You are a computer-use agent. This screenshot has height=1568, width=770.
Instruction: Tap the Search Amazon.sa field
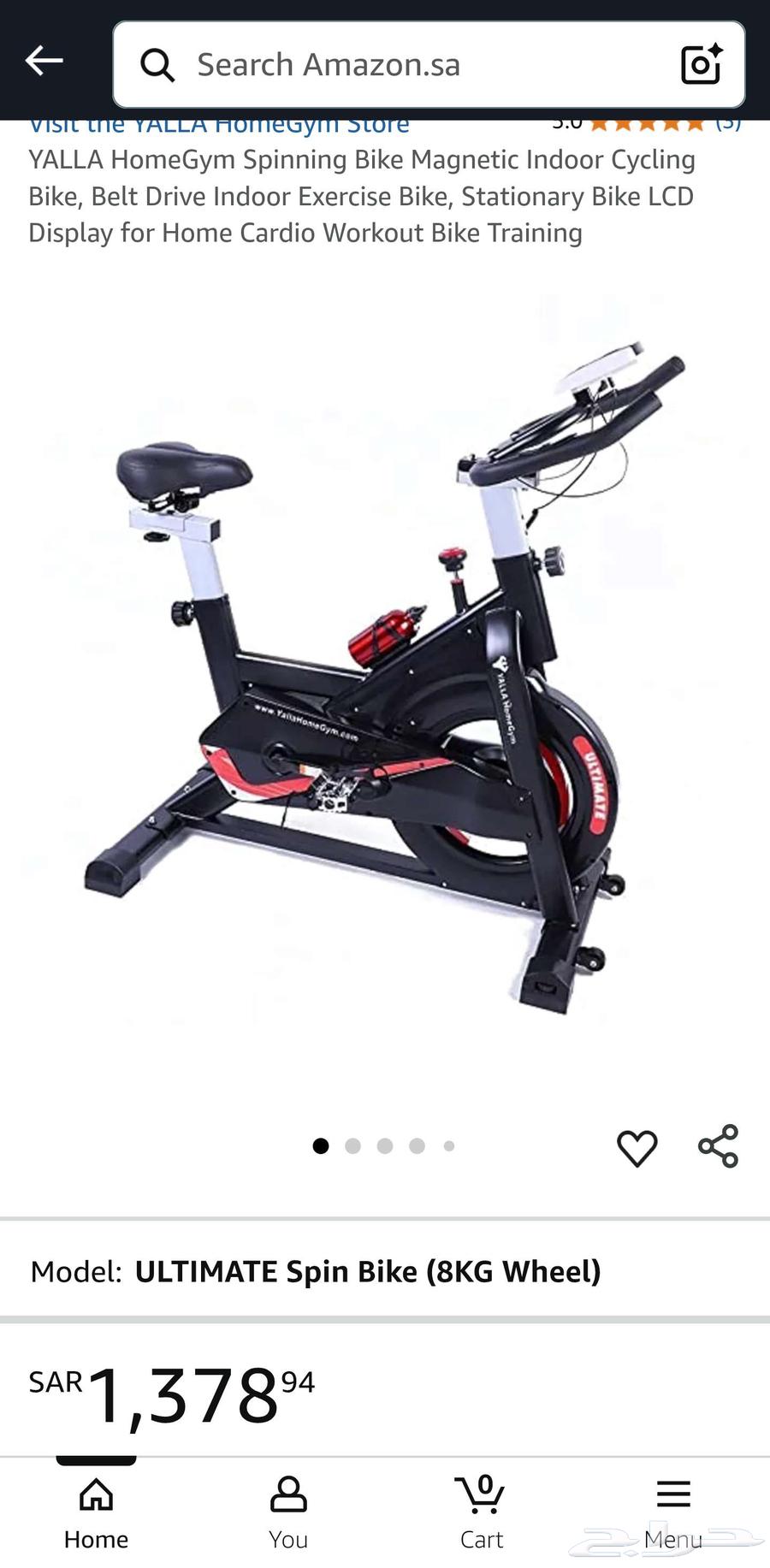click(411, 65)
